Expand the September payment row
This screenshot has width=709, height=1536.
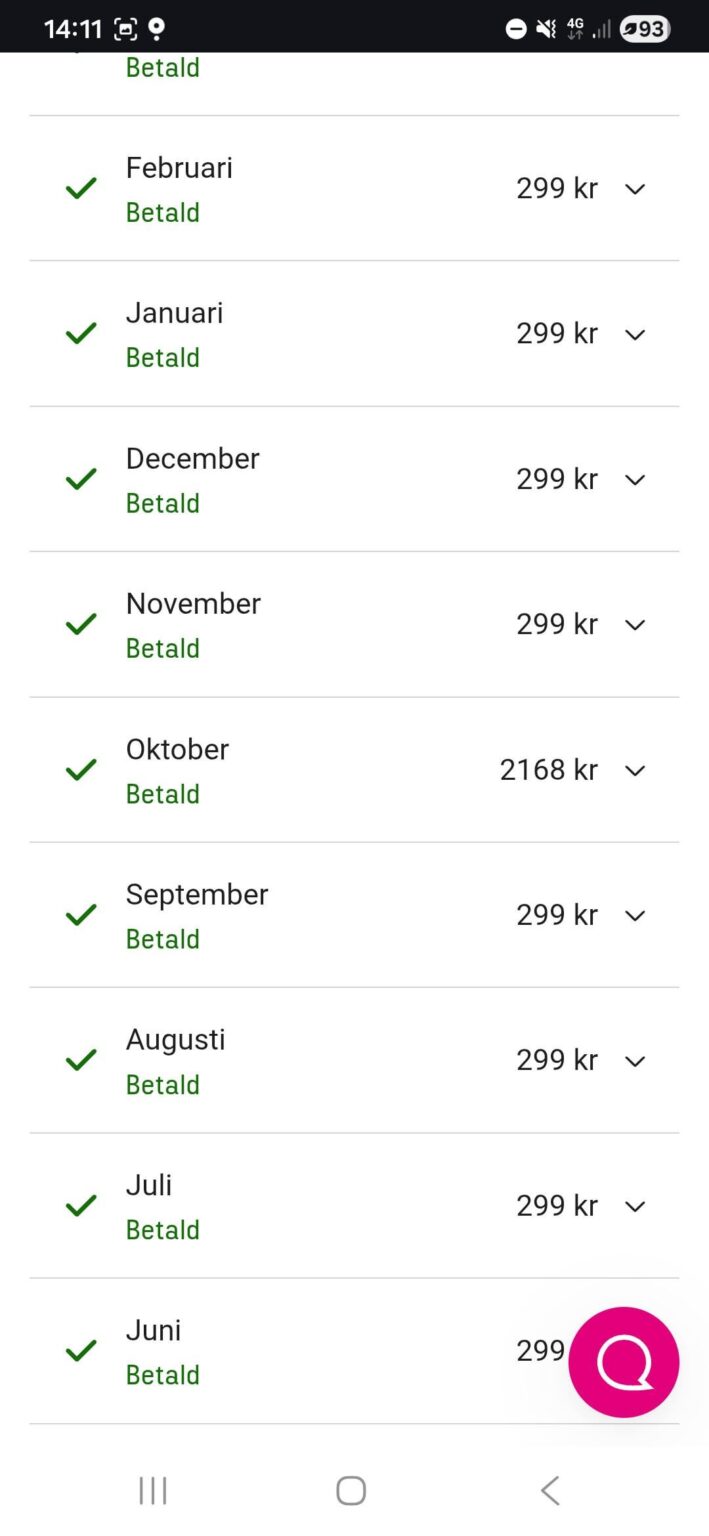634,915
